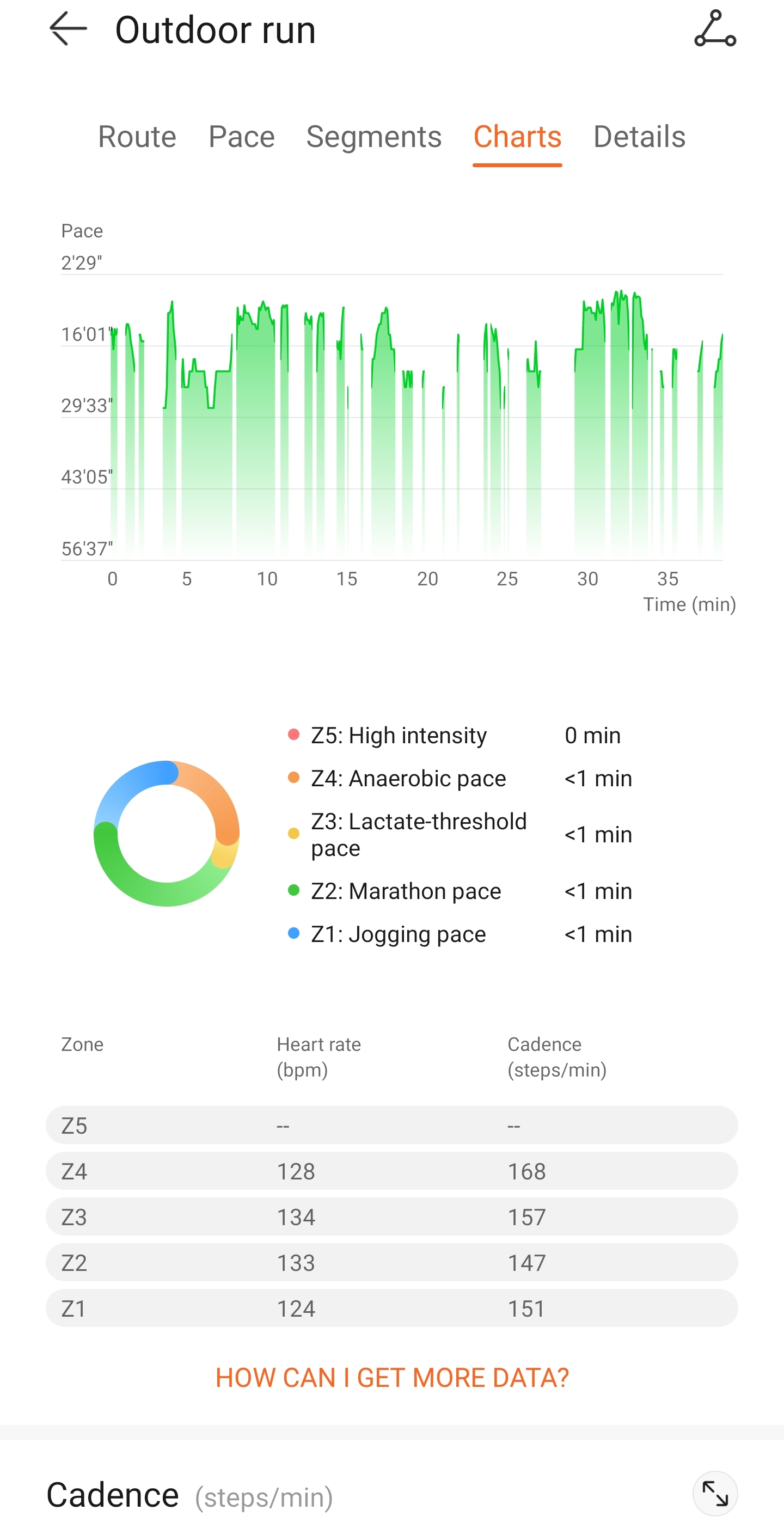View the Details tab
Viewport: 784px width, 1535px height.
[639, 137]
